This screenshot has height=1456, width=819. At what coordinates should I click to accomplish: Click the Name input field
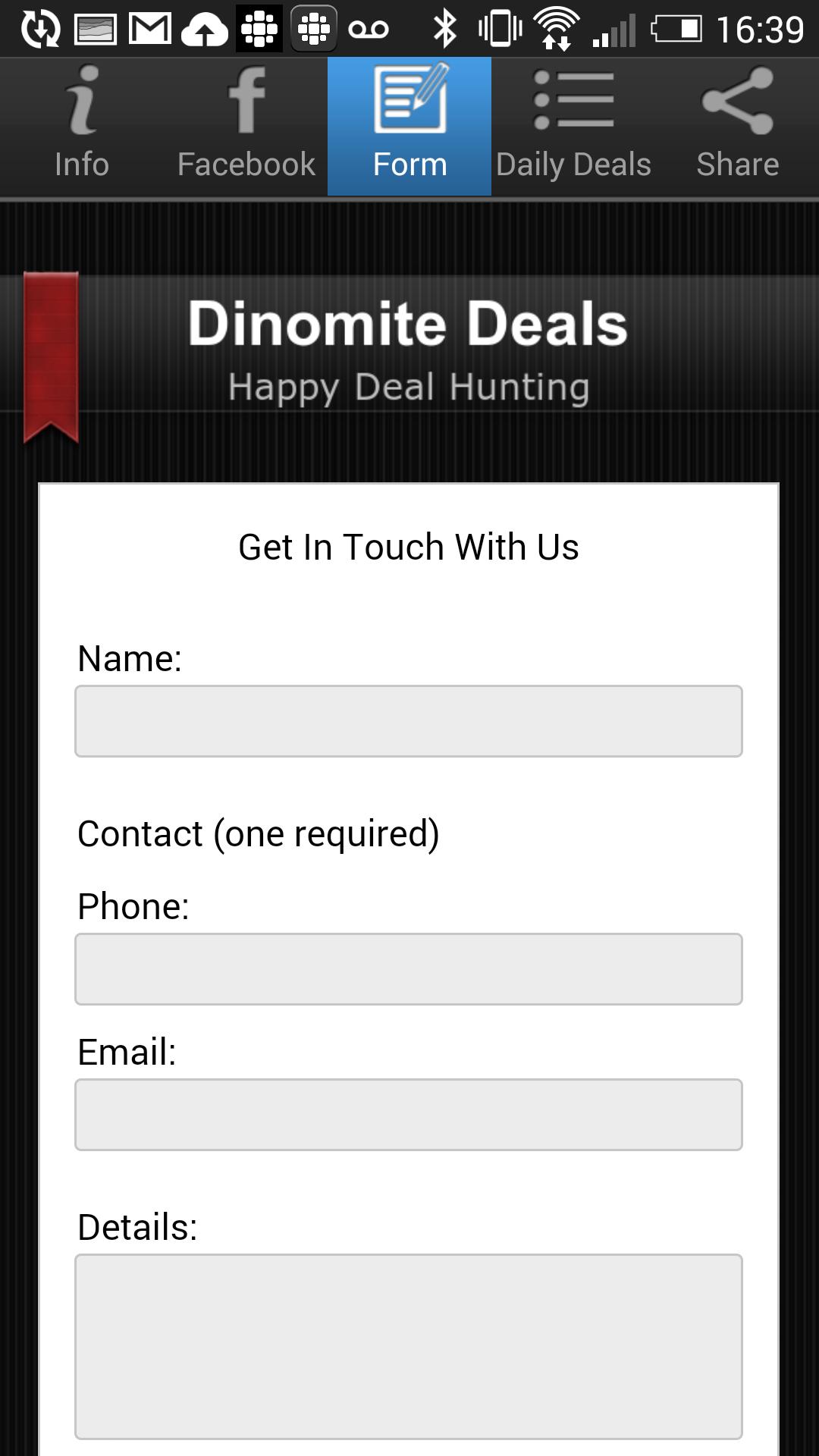(x=409, y=720)
